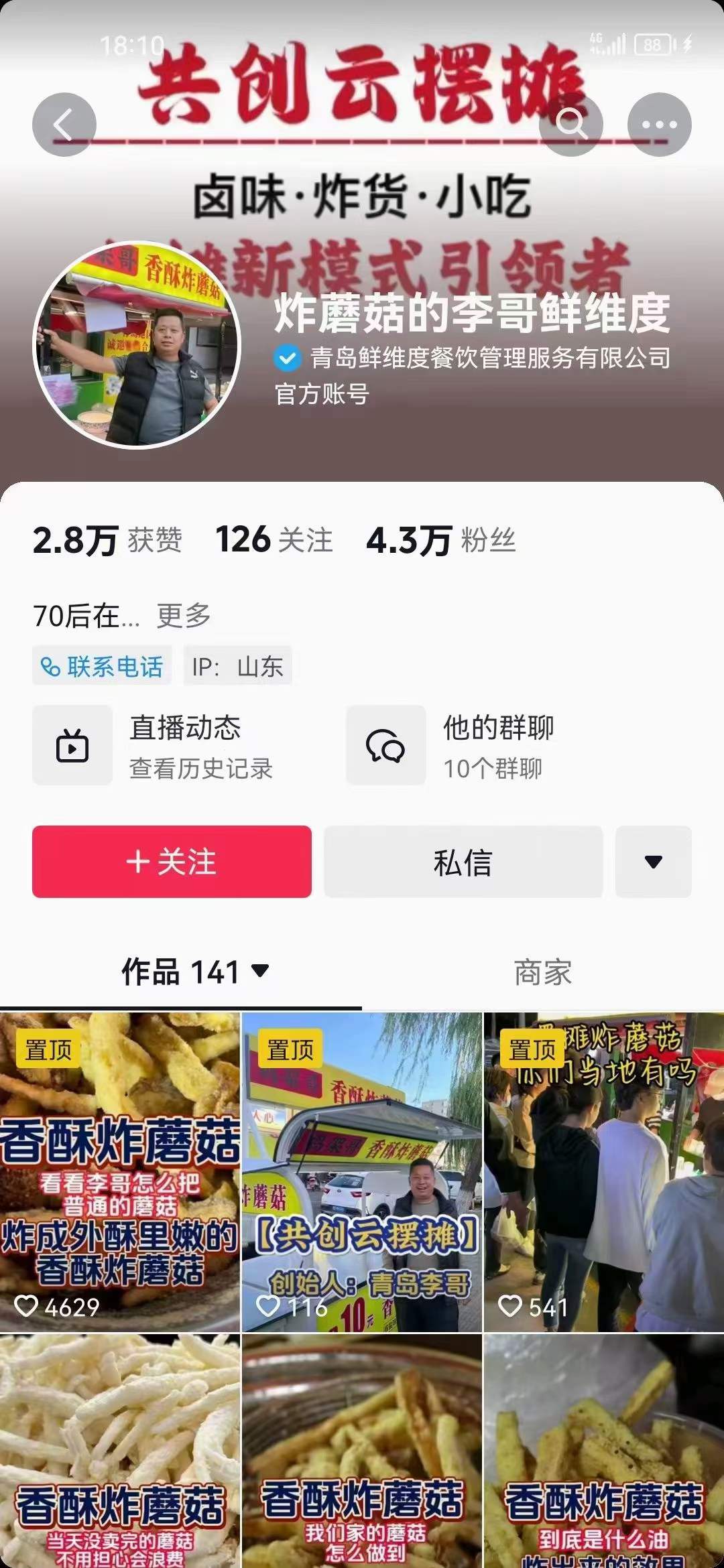Viewport: 724px width, 1568px height.
Task: Tap the blue verified badge icon
Action: (287, 359)
